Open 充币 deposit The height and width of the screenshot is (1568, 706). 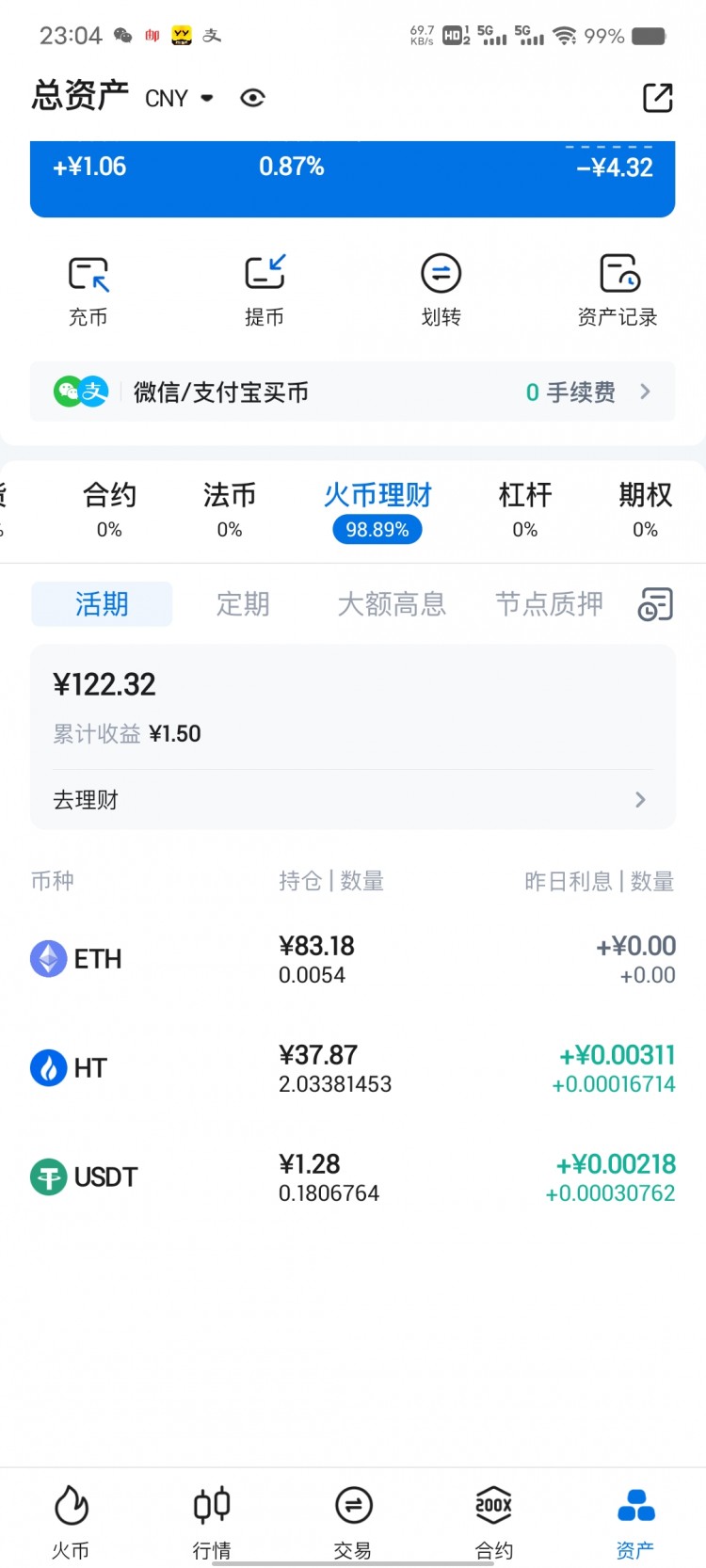88,290
